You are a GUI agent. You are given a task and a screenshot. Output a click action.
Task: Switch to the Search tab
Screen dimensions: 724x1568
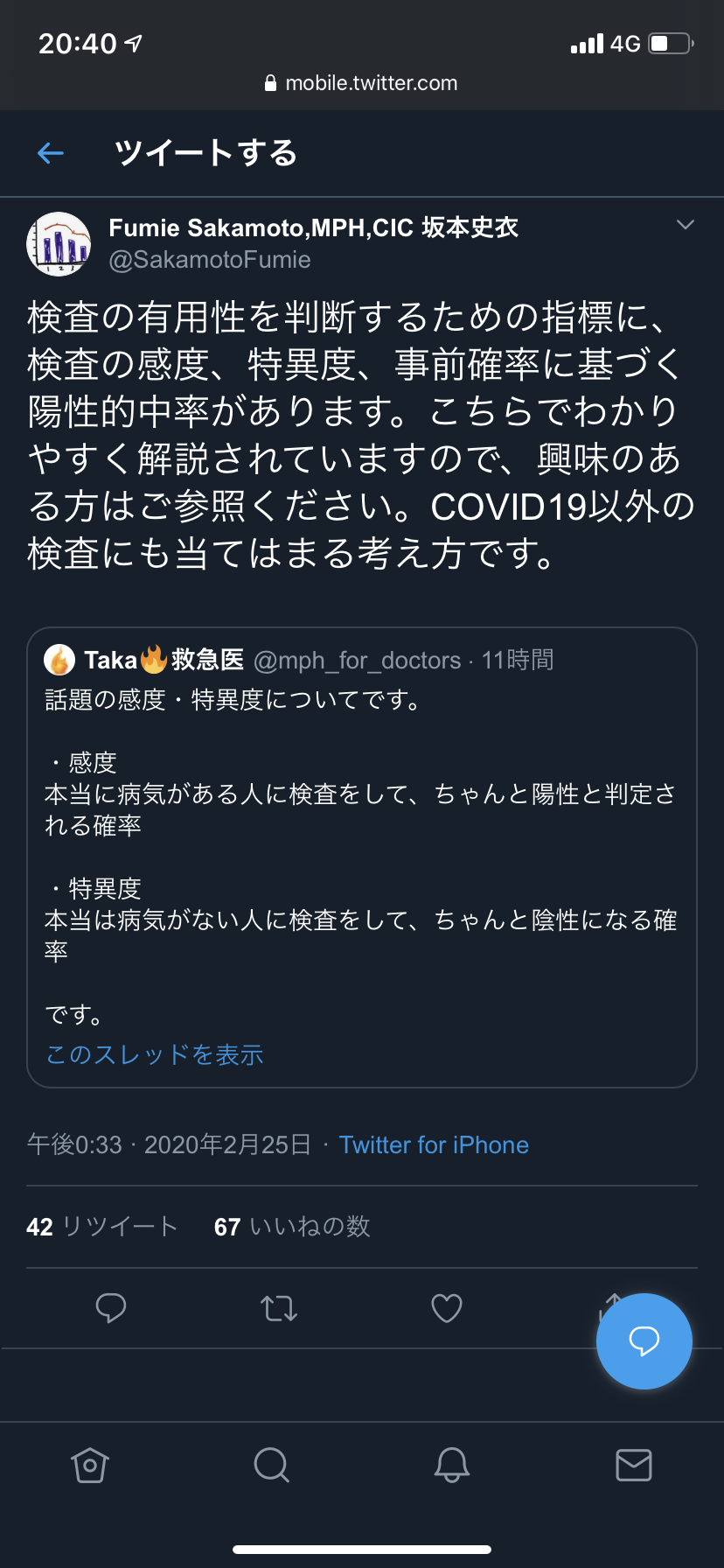[271, 1465]
